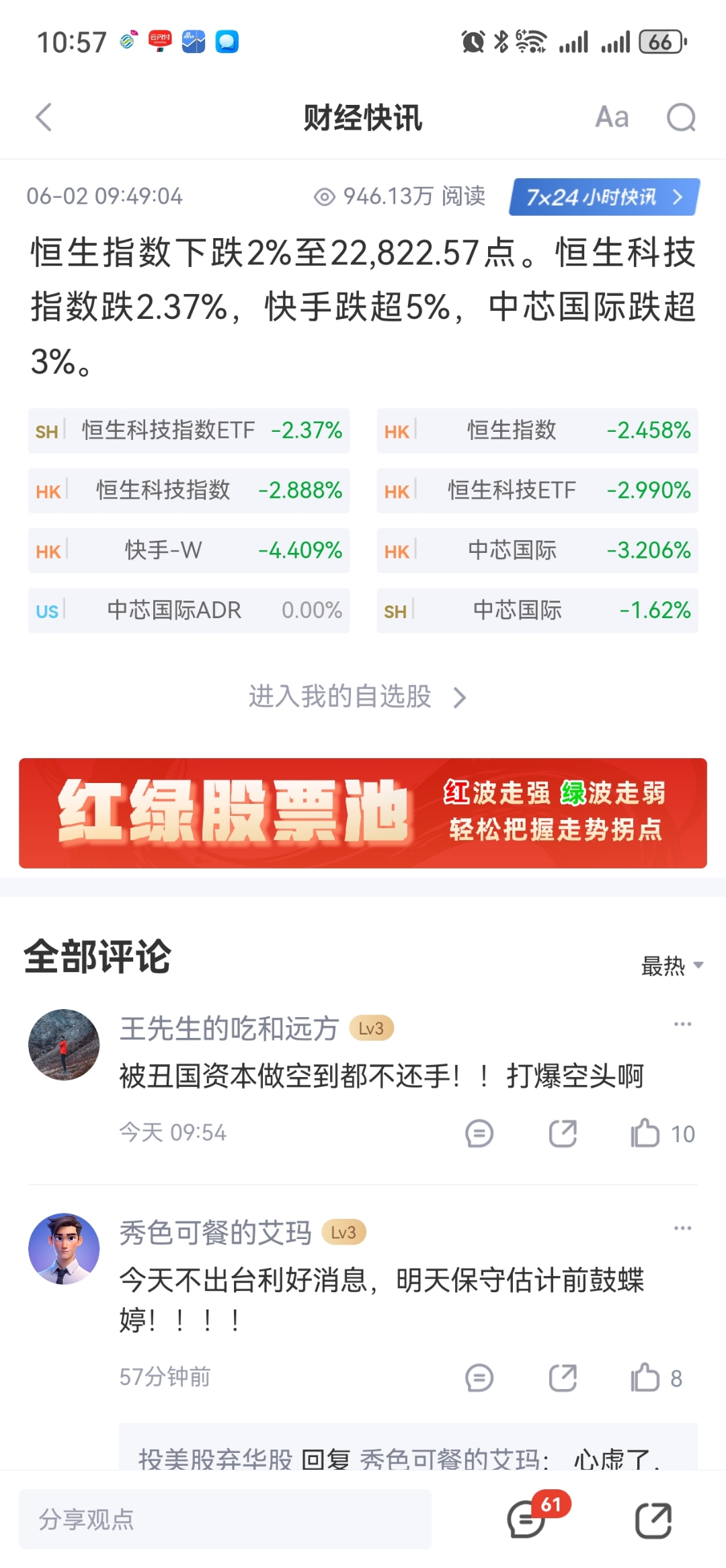The height and width of the screenshot is (1568, 726).
Task: Tap the share icon at bottom right
Action: click(x=653, y=1519)
